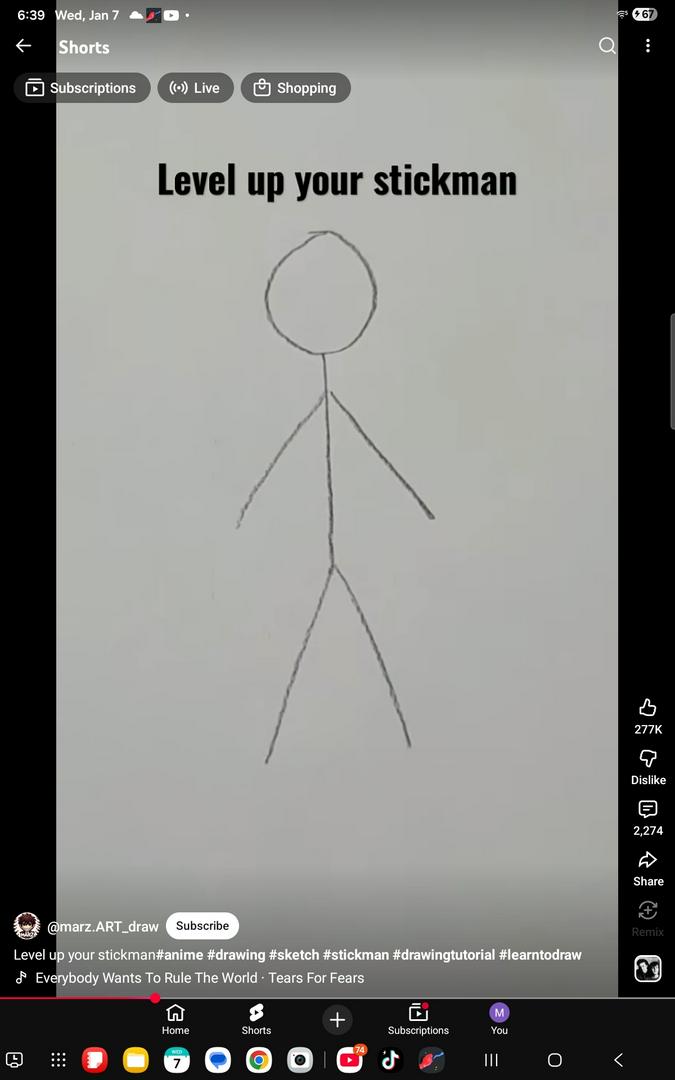Image resolution: width=675 pixels, height=1080 pixels.
Task: Open the comments section
Action: click(x=648, y=810)
